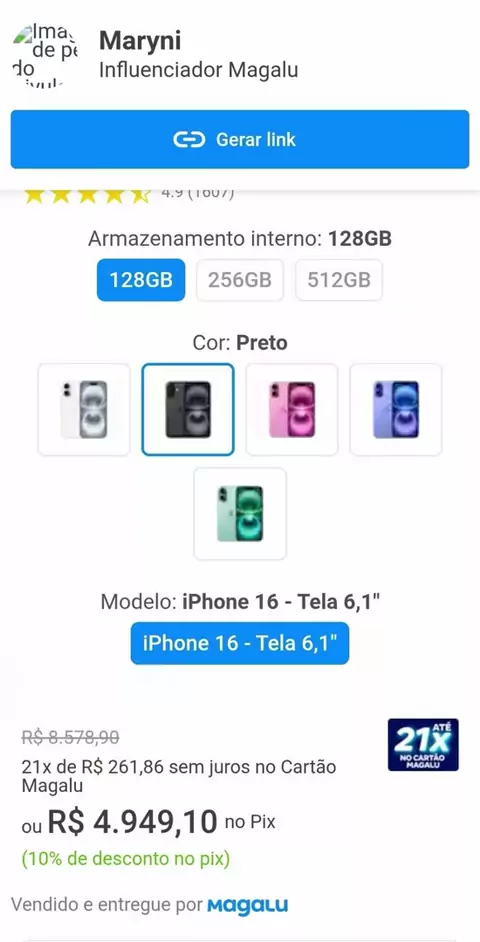The height and width of the screenshot is (942, 480).
Task: Select the white iPhone color
Action: click(84, 409)
